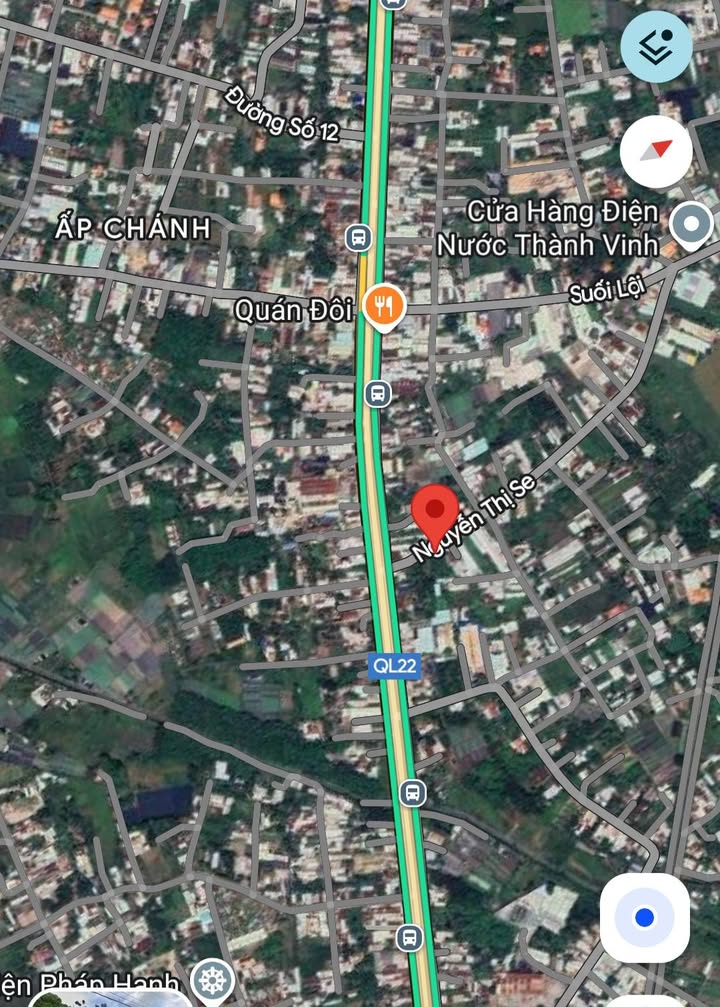Tap the compass to reset map orientation
Viewport: 720px width, 1007px height.
click(656, 152)
